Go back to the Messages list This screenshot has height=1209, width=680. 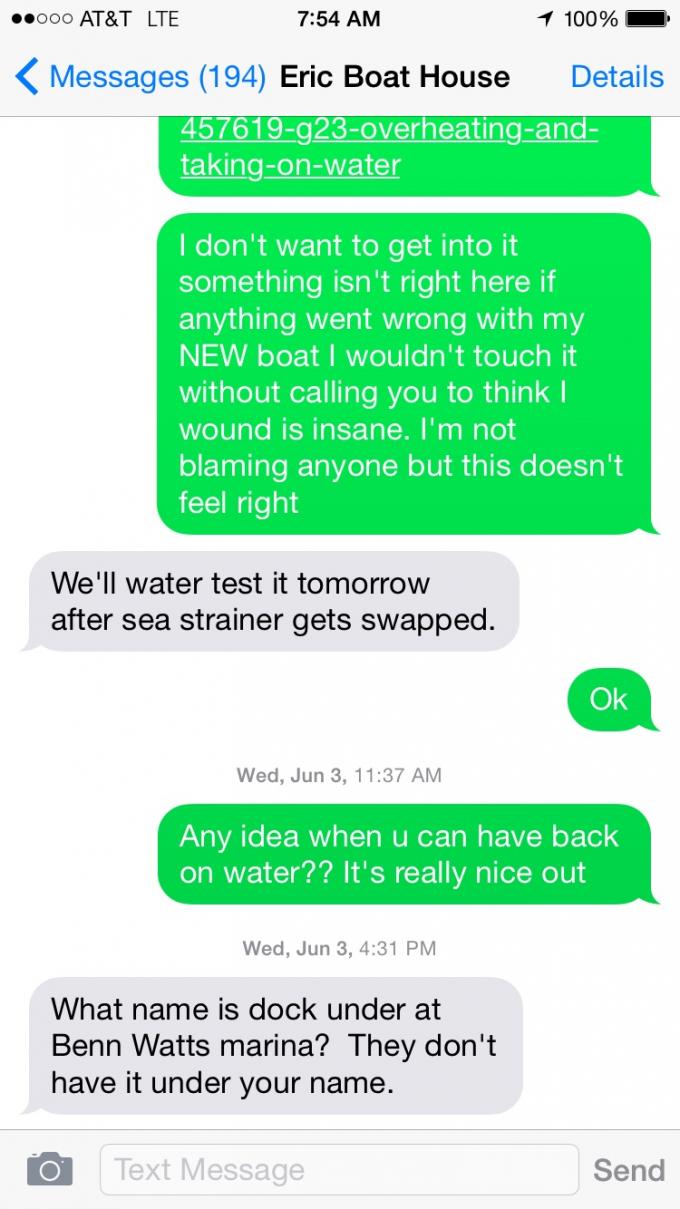[x=140, y=77]
